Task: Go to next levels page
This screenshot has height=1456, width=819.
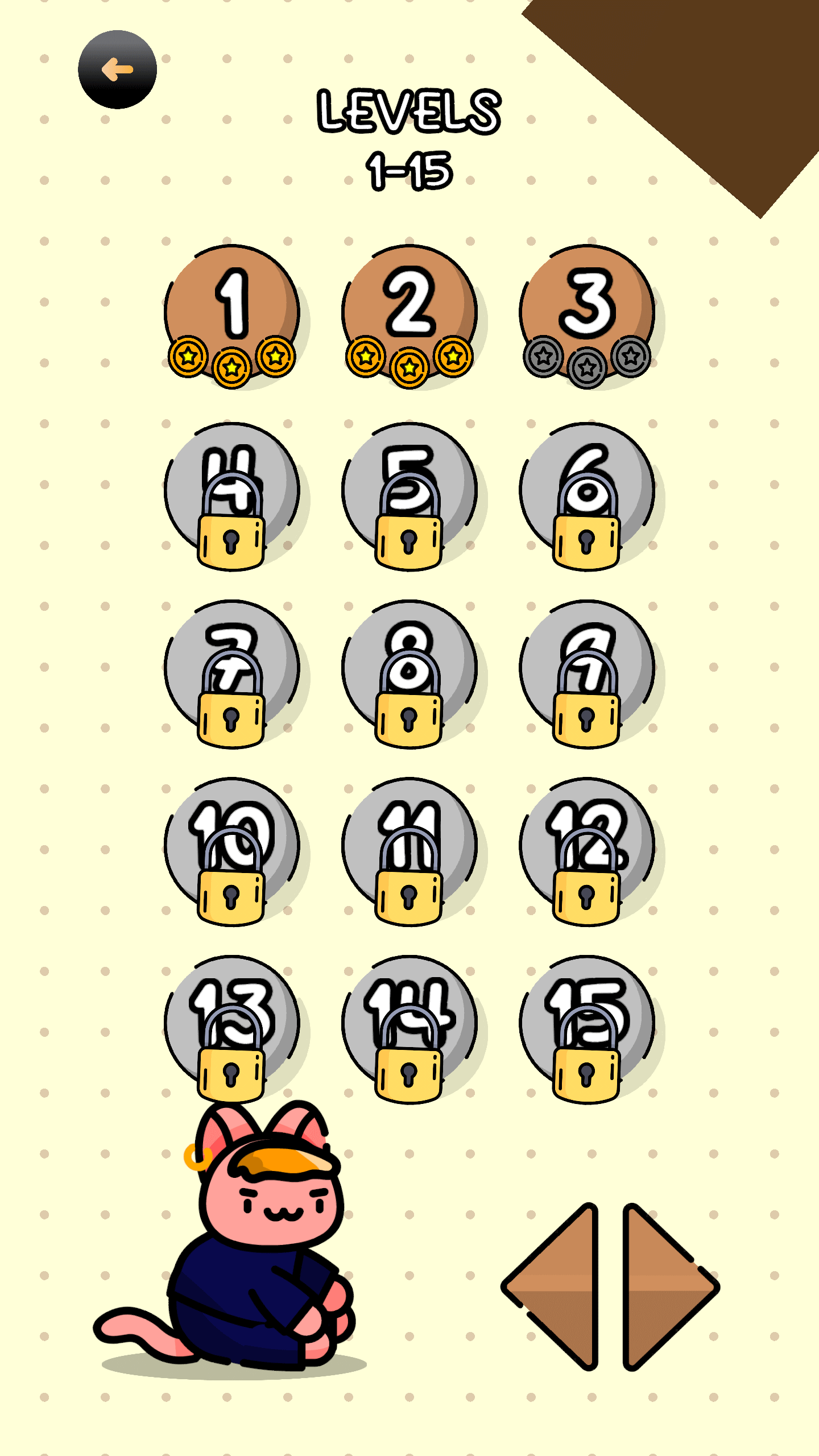Action: (671, 1287)
